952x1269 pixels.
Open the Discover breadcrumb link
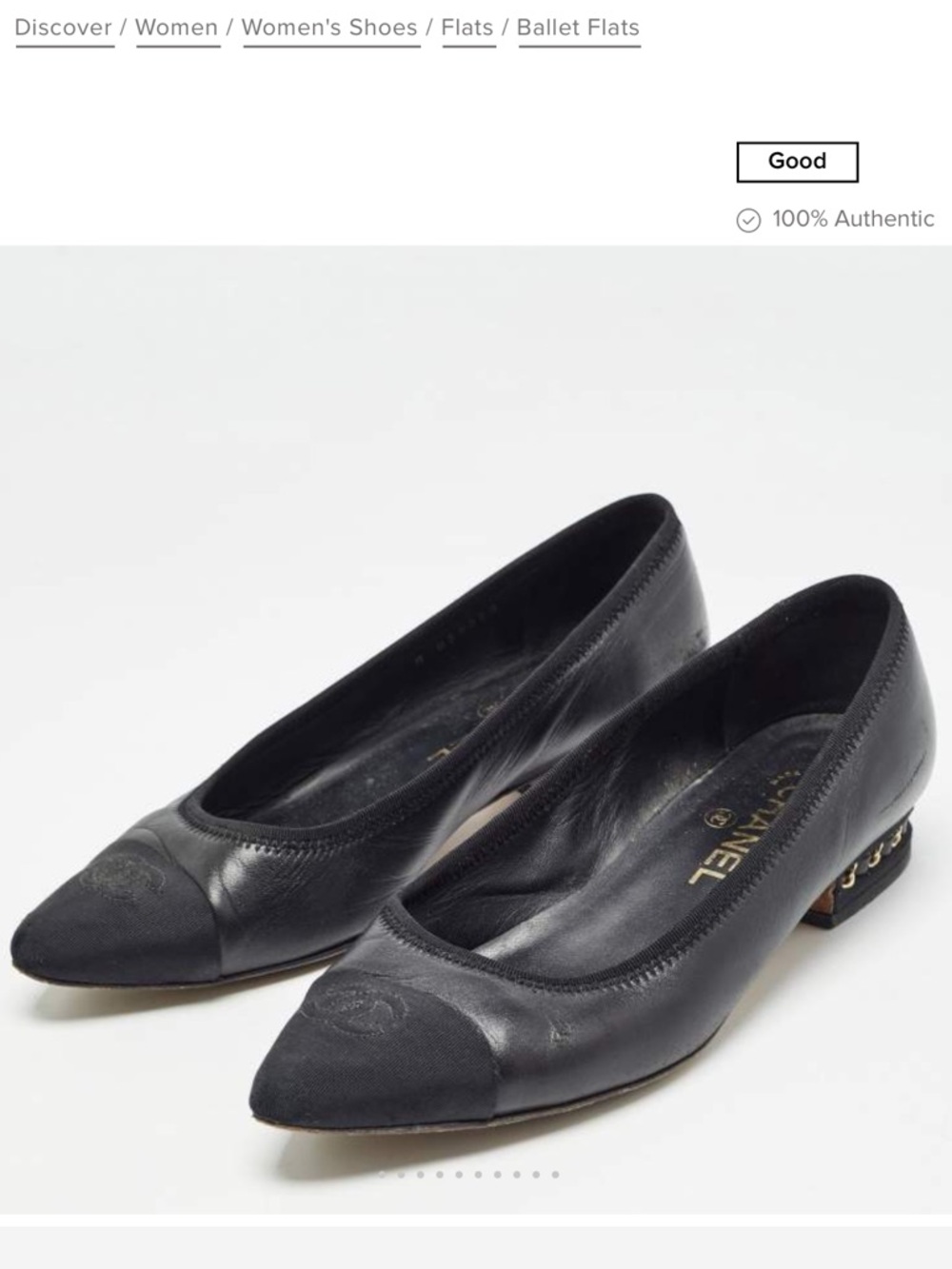click(x=62, y=28)
